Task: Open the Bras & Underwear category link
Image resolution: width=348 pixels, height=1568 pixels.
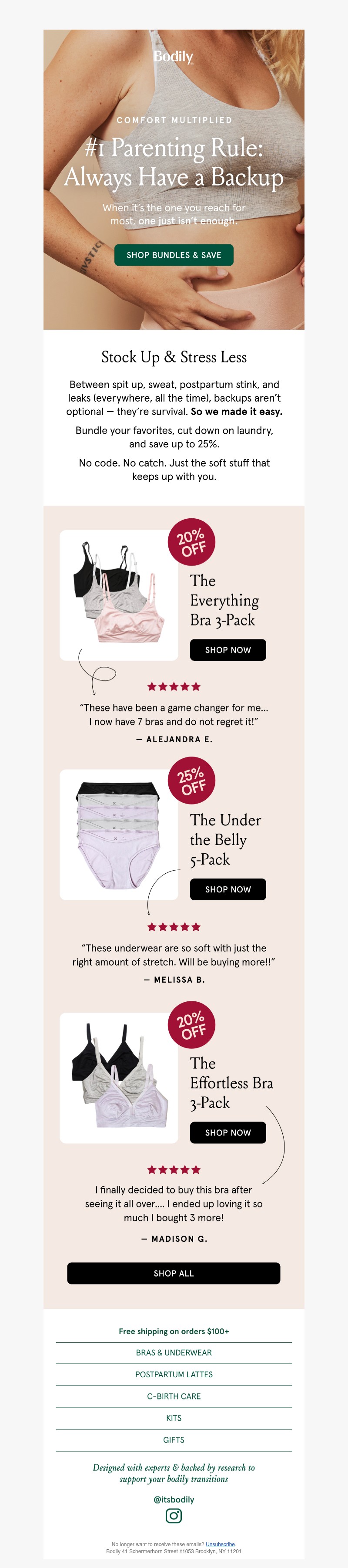Action: [x=174, y=1352]
